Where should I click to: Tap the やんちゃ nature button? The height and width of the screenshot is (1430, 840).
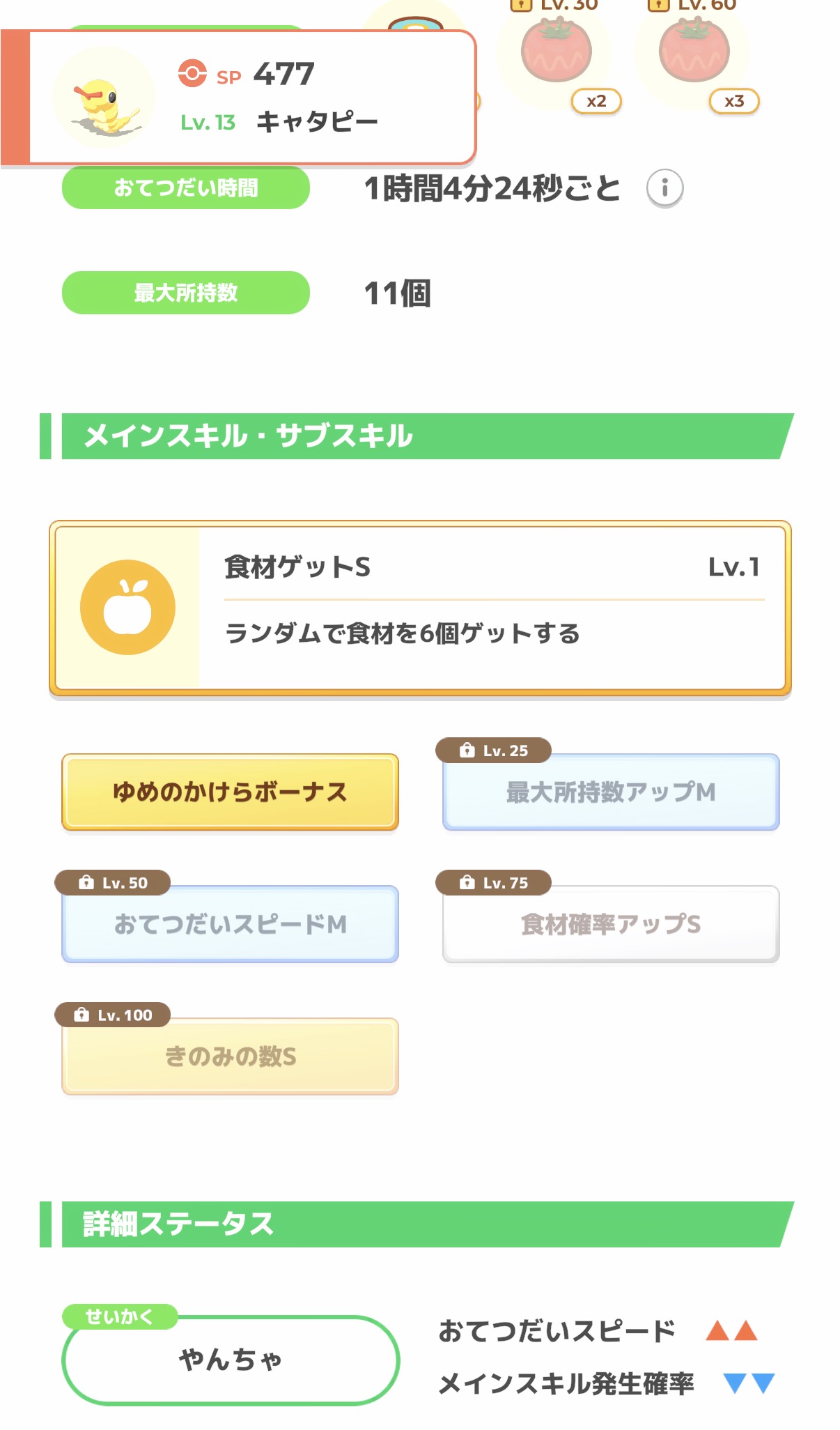coord(230,1360)
